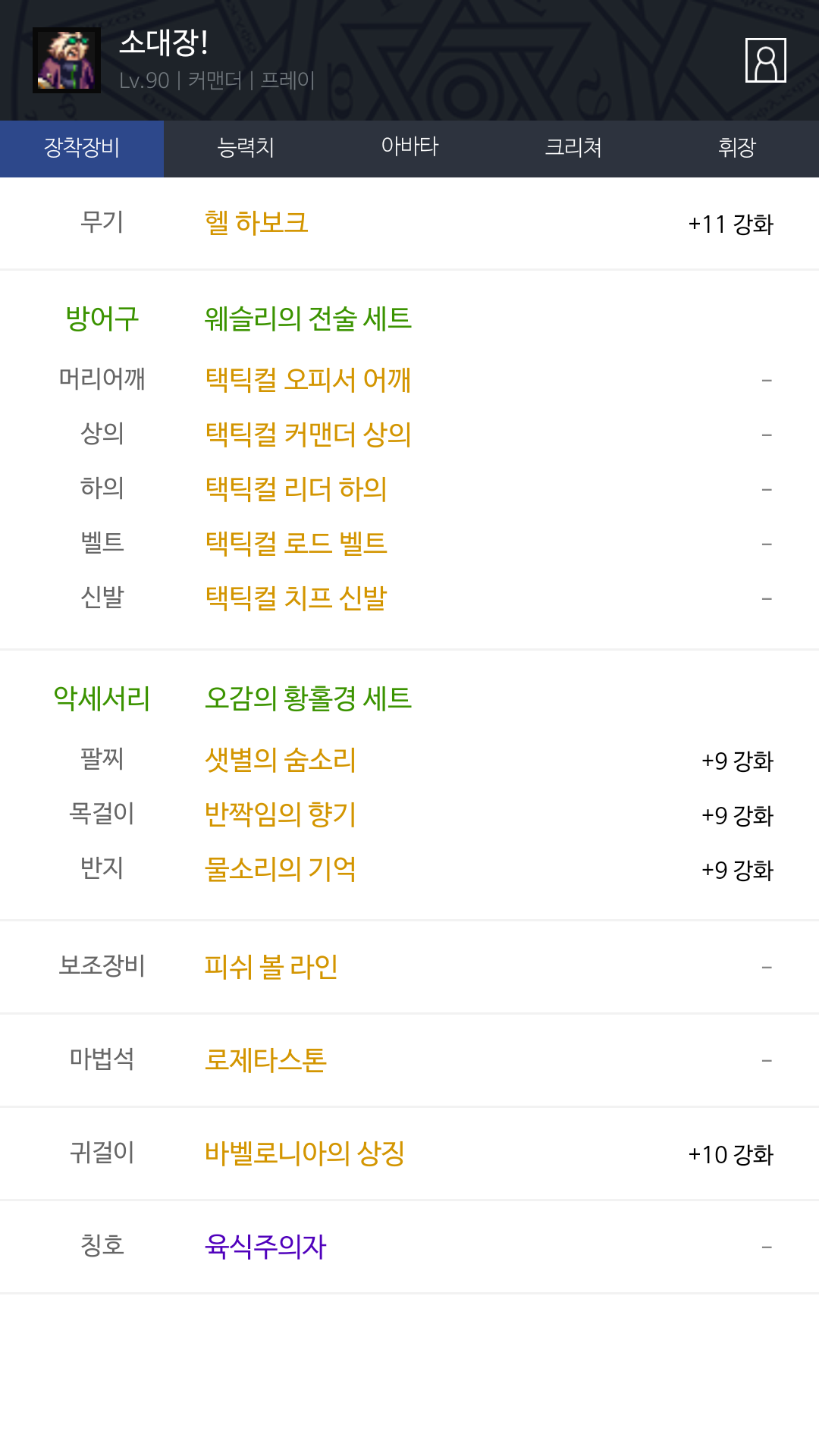The image size is (819, 1456).
Task: Open the sub equipment 피쉬 볼 라인
Action: point(271,966)
